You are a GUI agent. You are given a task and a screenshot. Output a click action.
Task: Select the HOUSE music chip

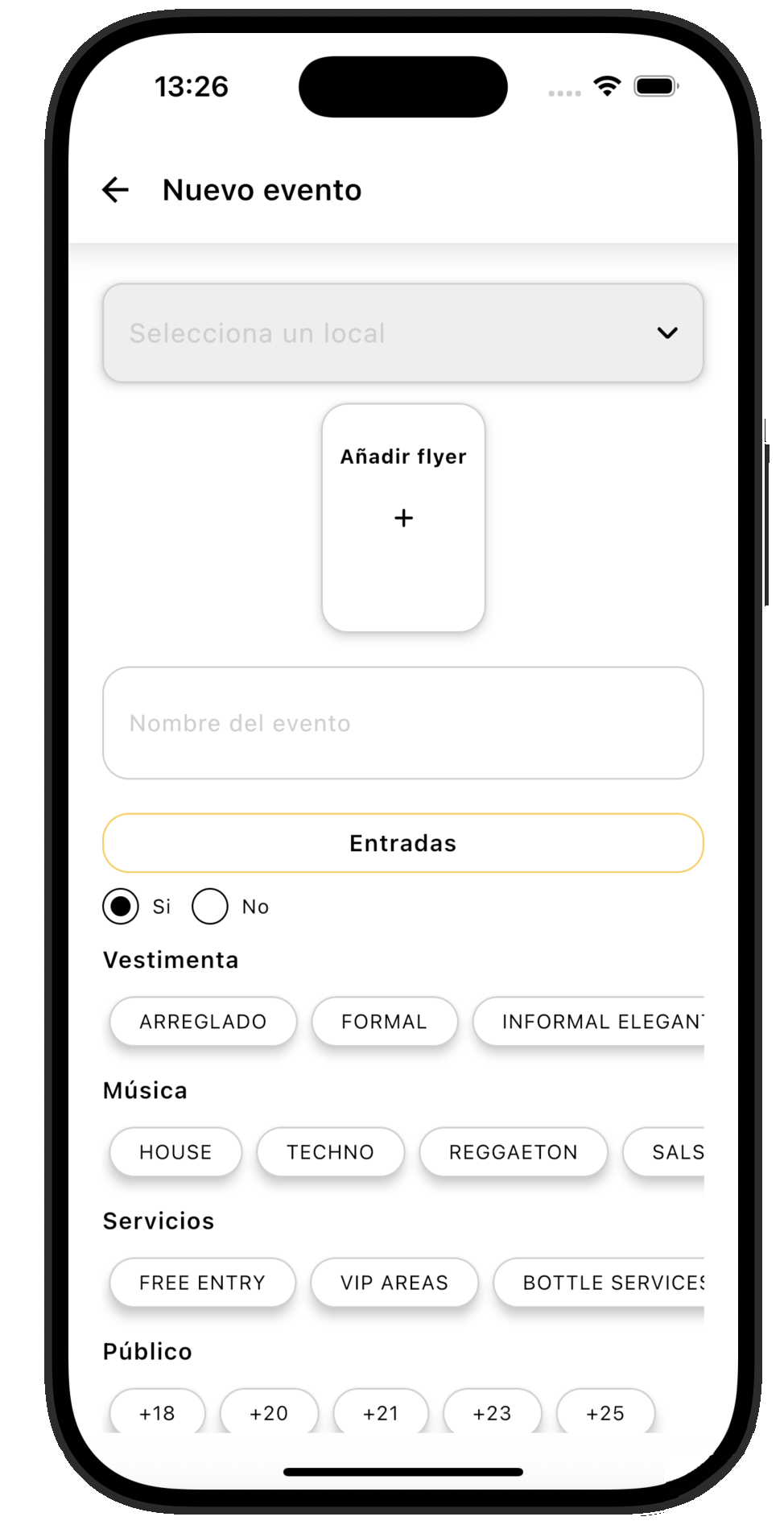175,1151
